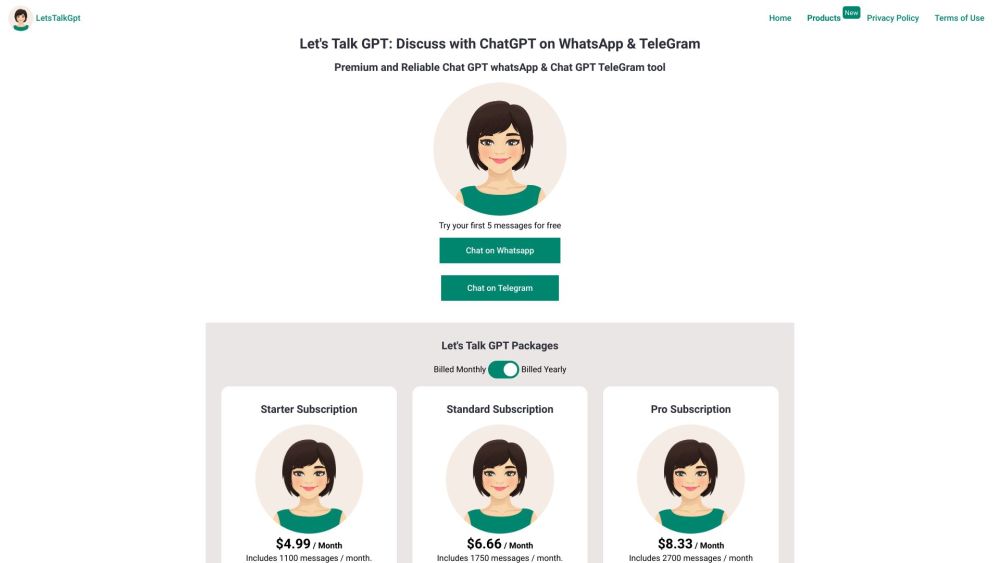Select the Starter Subscription card
Viewport: 1000px width, 563px height.
pos(309,470)
